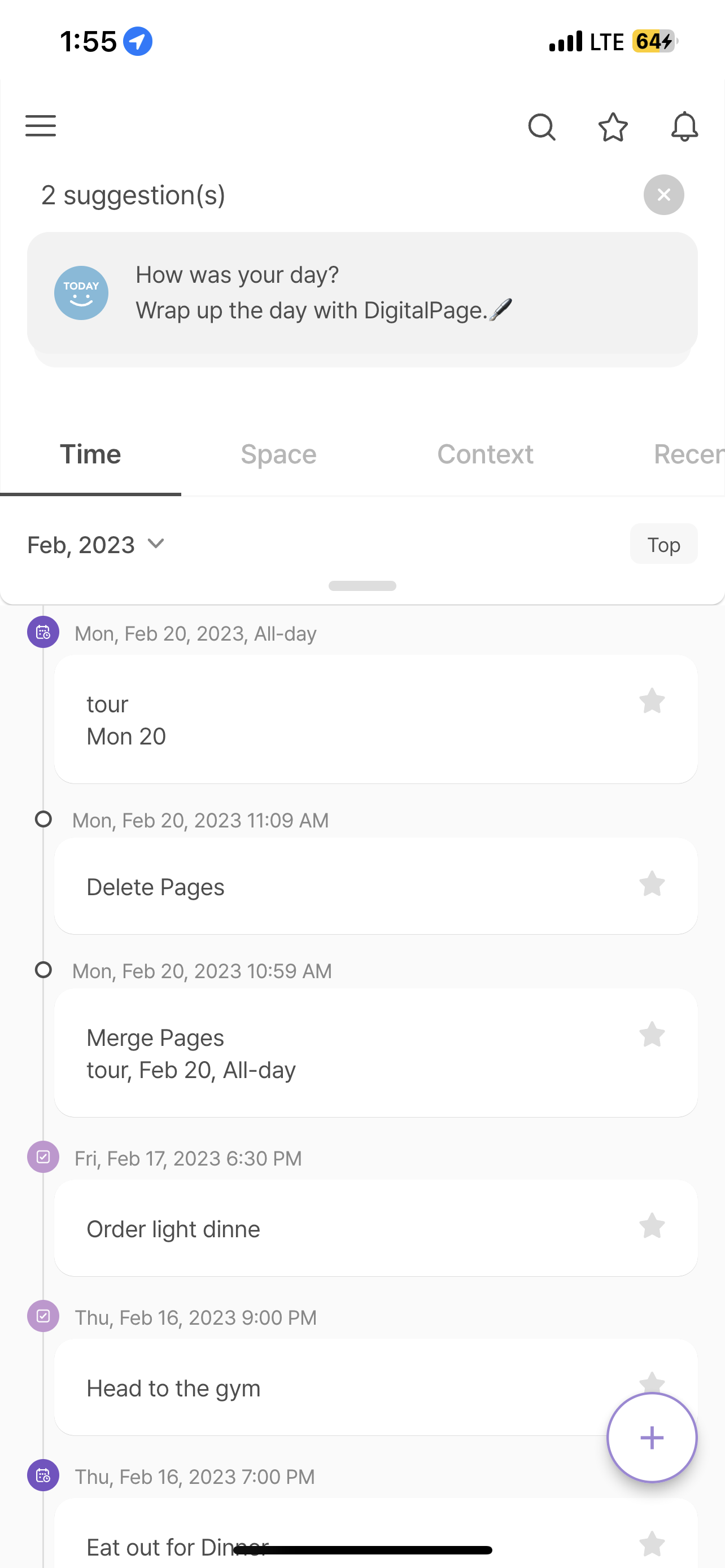Star the 'tour' entry
Image resolution: width=725 pixels, height=1568 pixels.
click(x=652, y=700)
